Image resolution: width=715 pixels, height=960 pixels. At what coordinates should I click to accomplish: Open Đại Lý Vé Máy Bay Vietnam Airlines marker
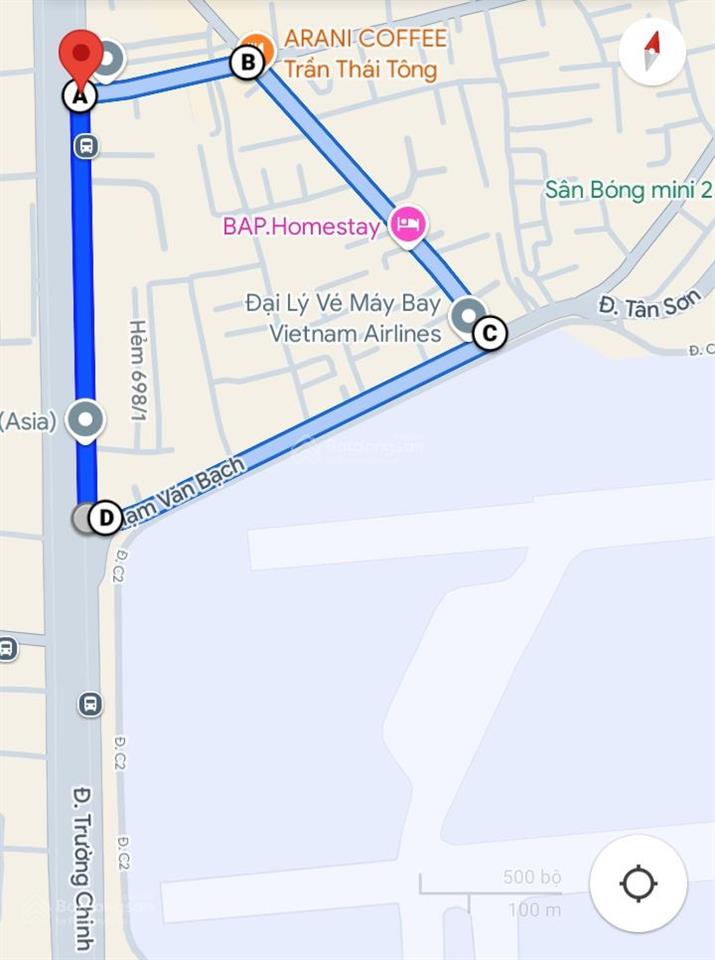(x=466, y=315)
